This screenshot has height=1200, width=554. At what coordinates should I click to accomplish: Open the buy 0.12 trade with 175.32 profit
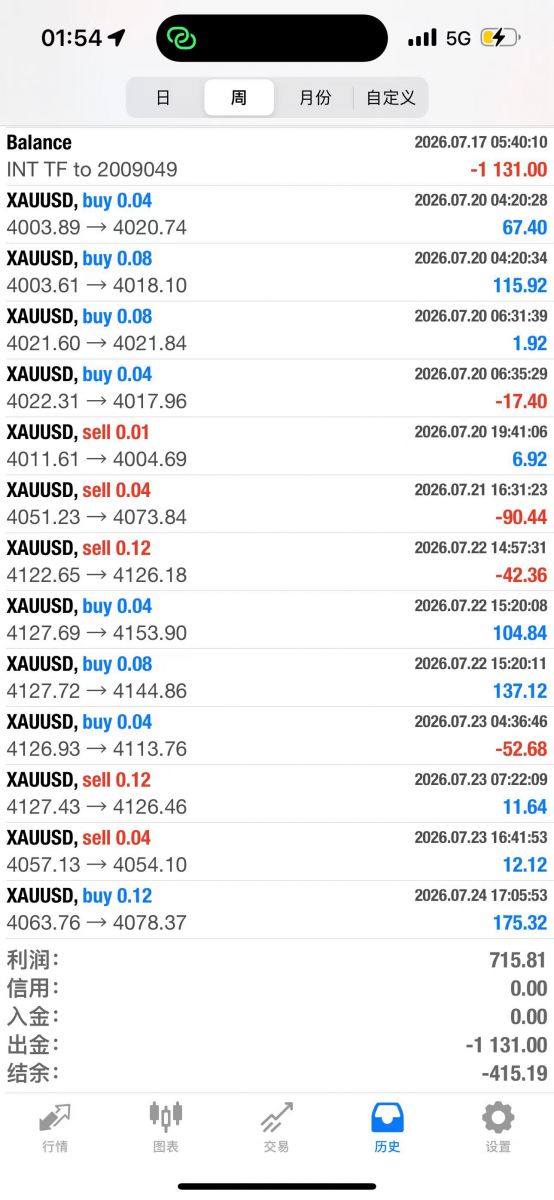[x=277, y=909]
